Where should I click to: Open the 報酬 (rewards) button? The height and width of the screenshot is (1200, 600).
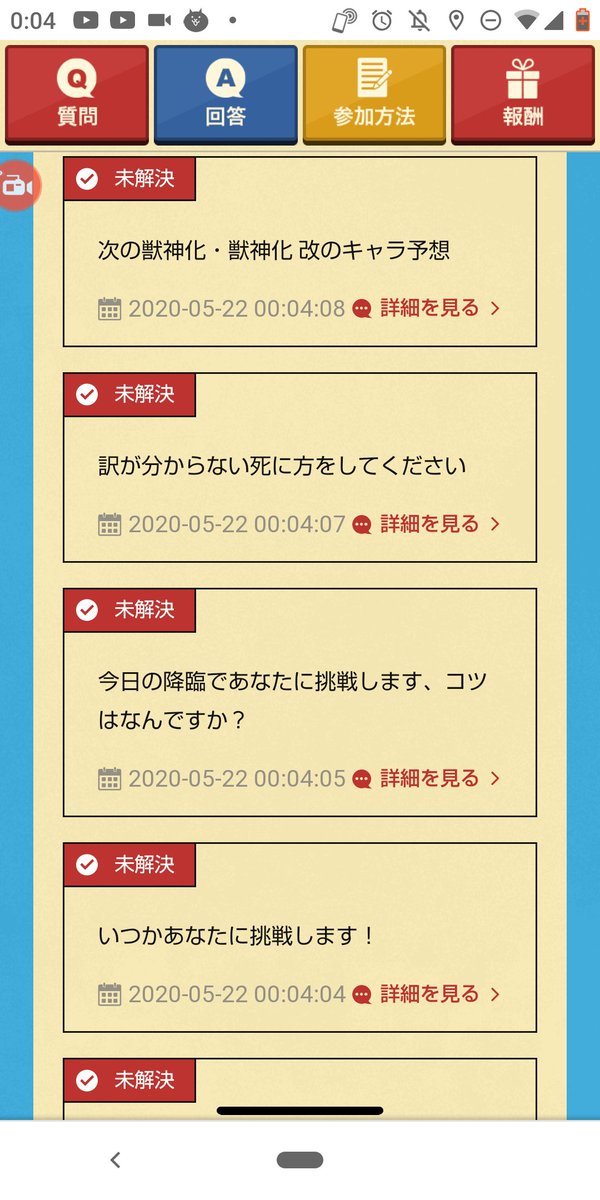(x=523, y=95)
